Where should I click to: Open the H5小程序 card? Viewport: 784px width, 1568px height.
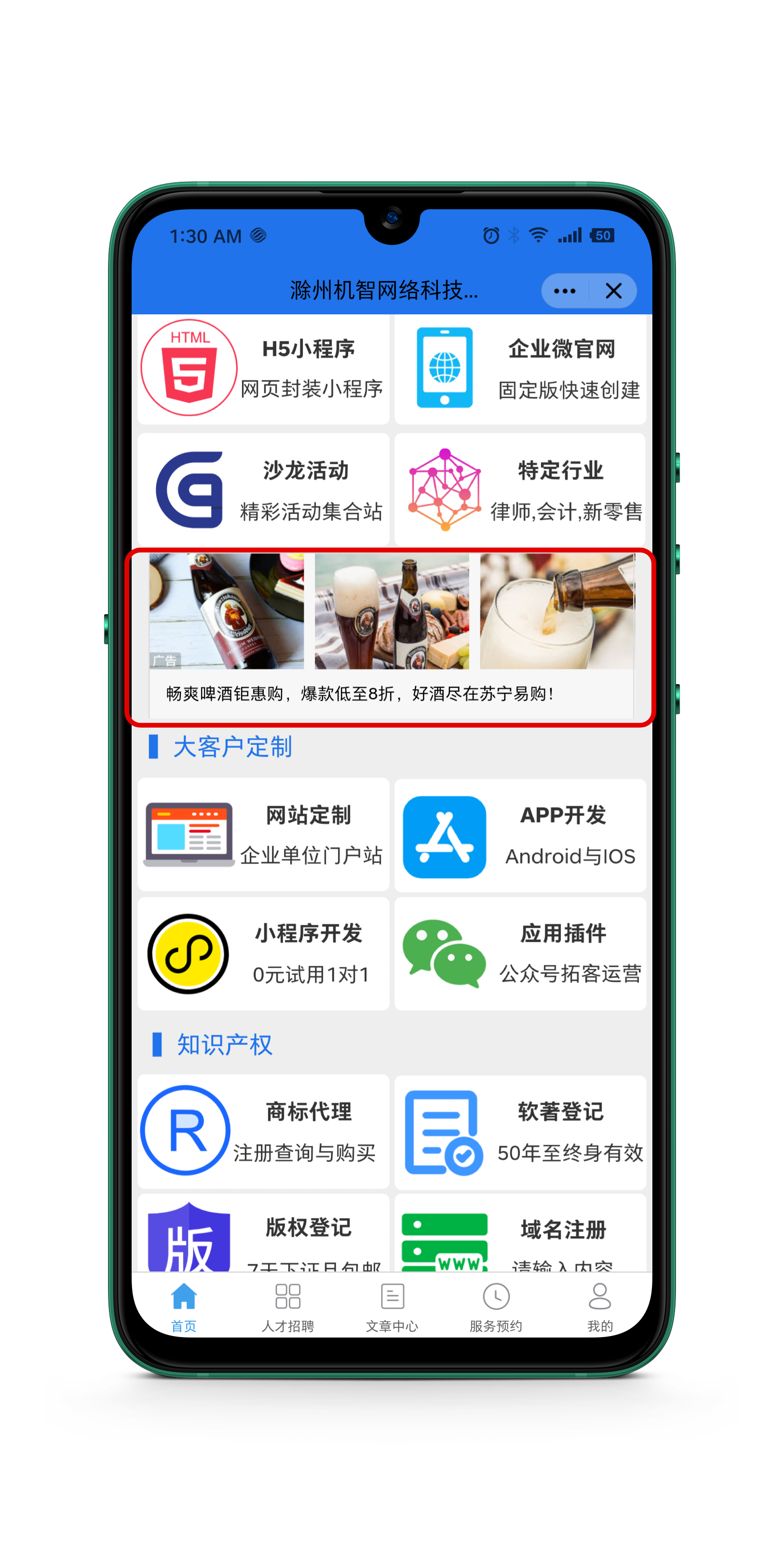click(x=263, y=369)
